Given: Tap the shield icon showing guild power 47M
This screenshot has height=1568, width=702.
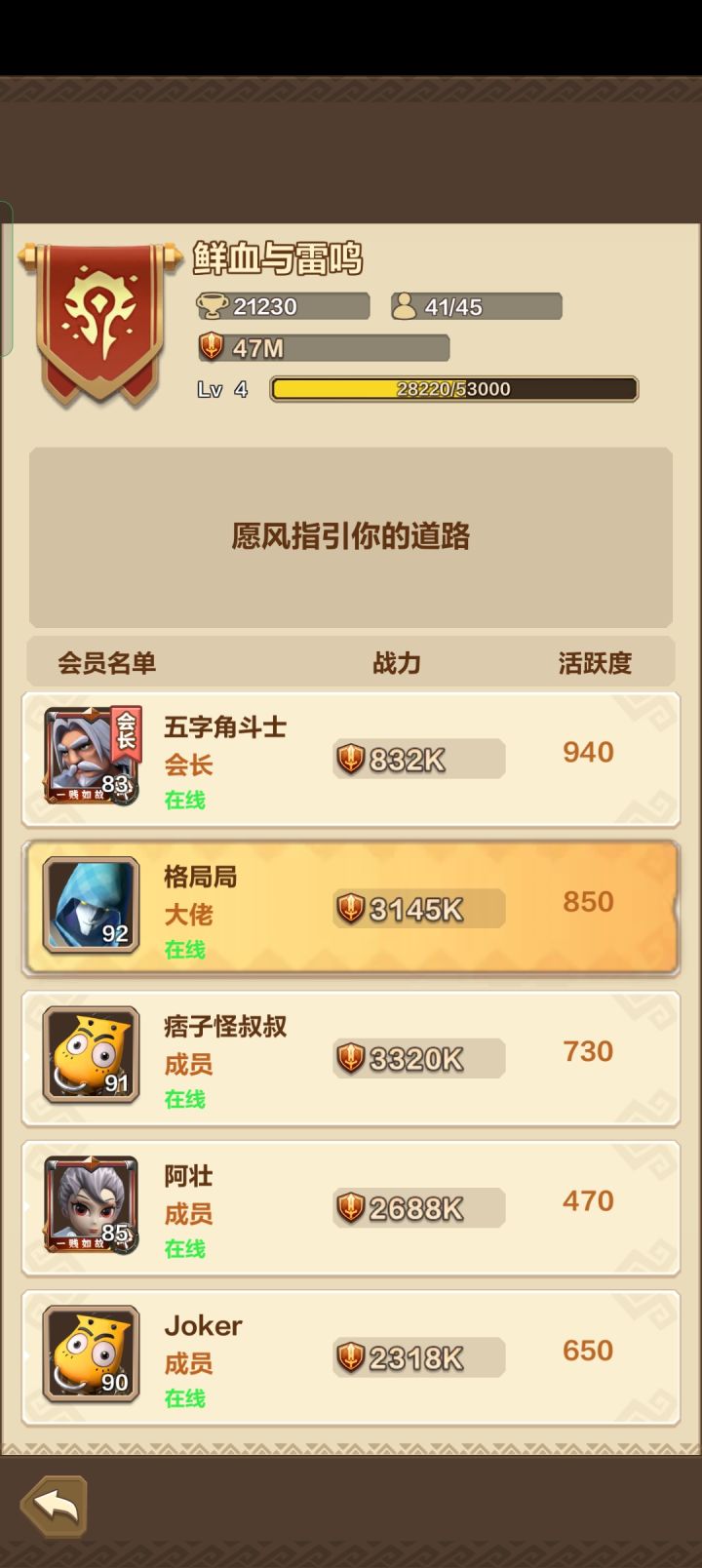Looking at the screenshot, I should tap(215, 347).
